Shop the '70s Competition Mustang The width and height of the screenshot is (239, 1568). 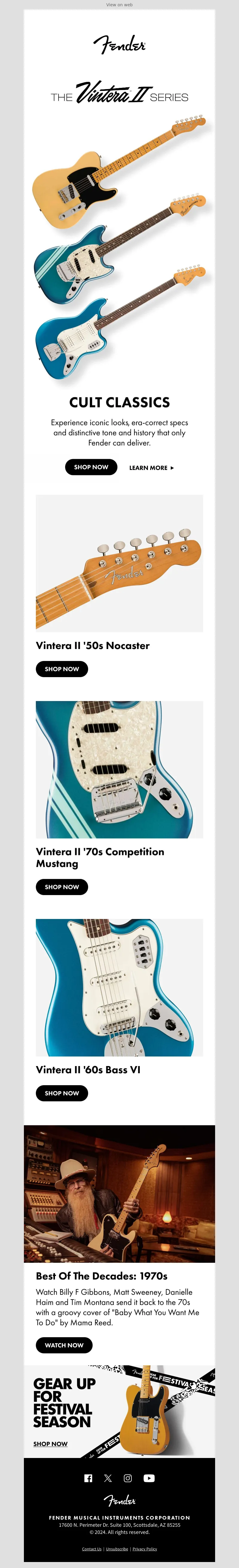tap(62, 886)
